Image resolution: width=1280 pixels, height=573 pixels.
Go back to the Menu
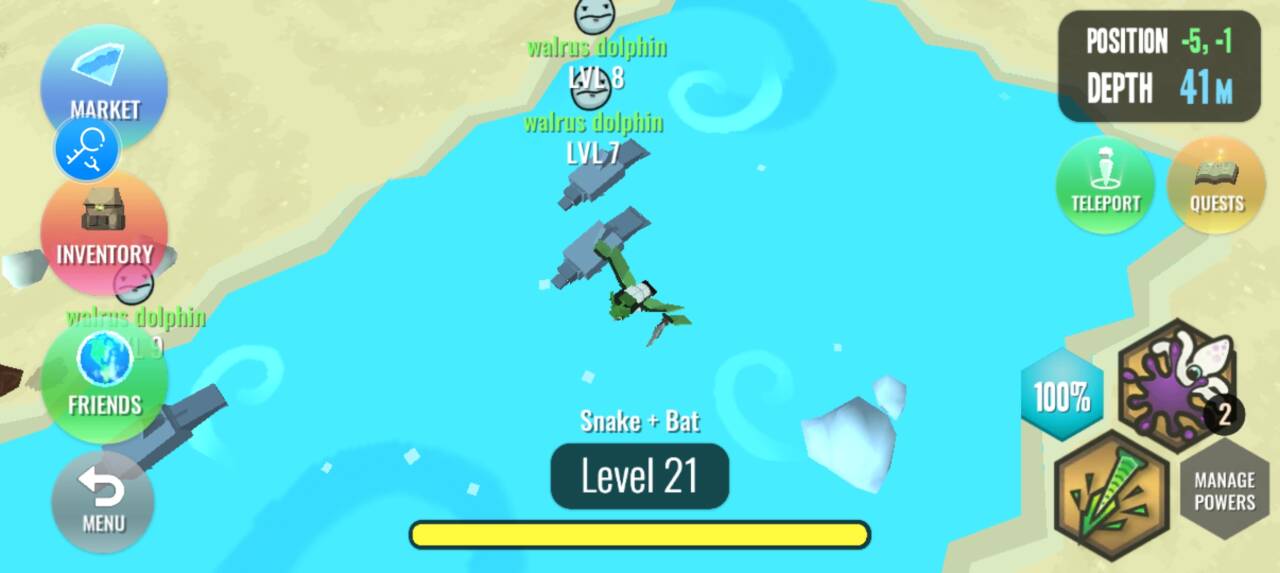(103, 502)
